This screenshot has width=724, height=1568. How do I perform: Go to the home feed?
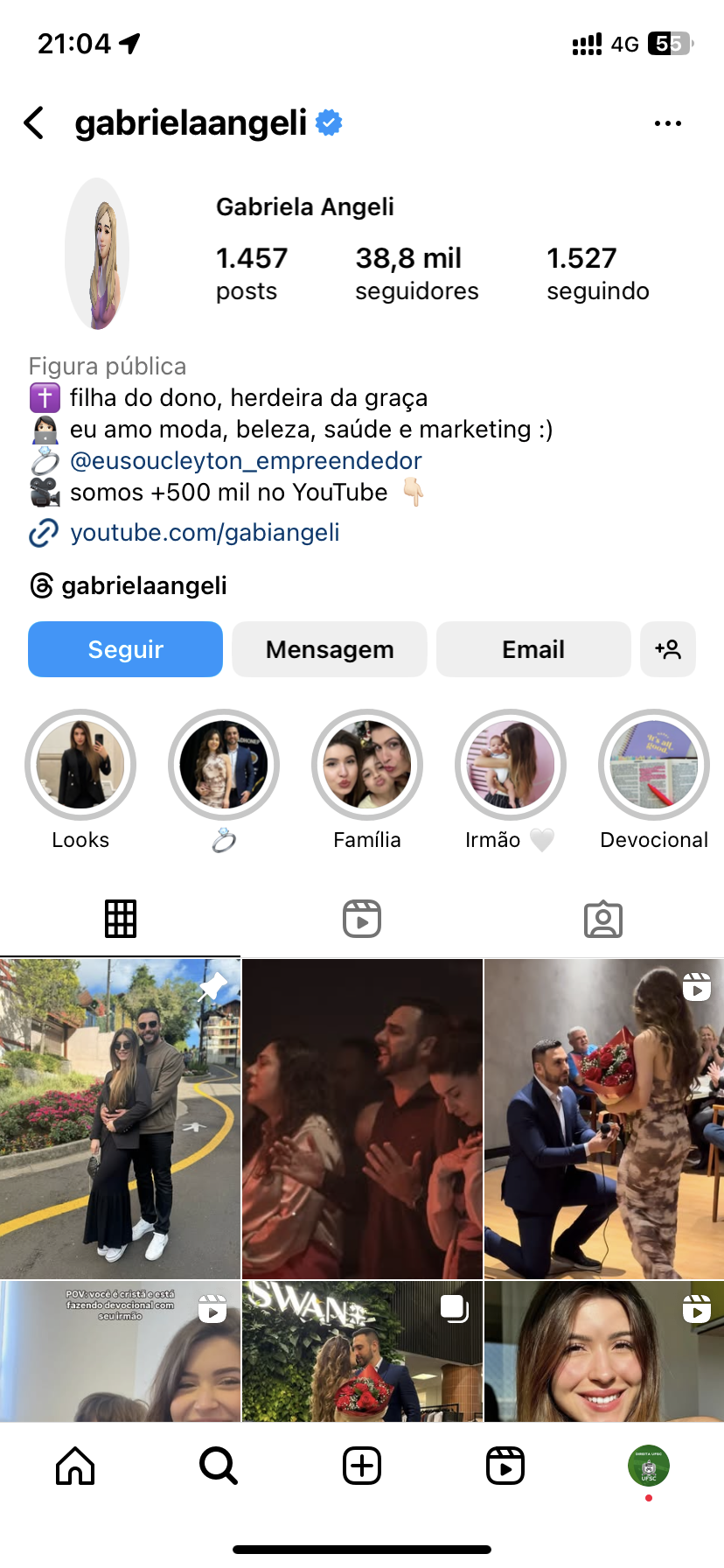tap(75, 1466)
